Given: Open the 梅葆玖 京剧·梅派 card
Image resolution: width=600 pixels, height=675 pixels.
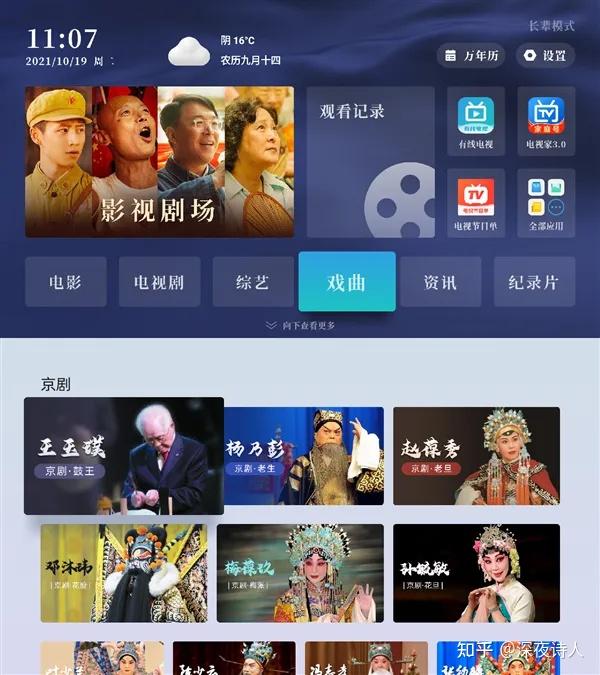Looking at the screenshot, I should click(x=300, y=573).
